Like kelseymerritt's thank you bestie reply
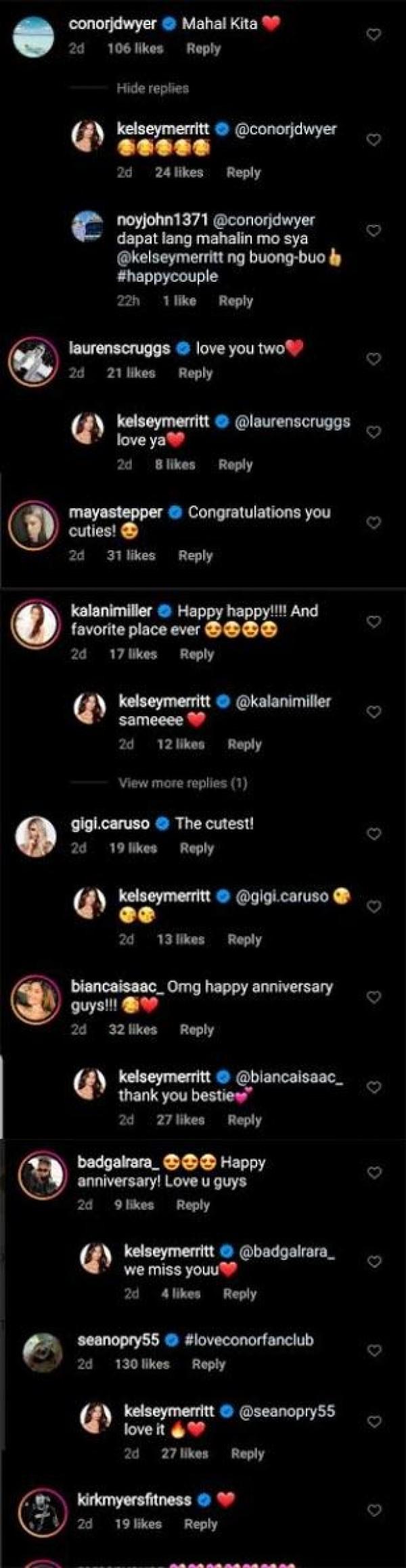The height and width of the screenshot is (1568, 406). point(374,1087)
